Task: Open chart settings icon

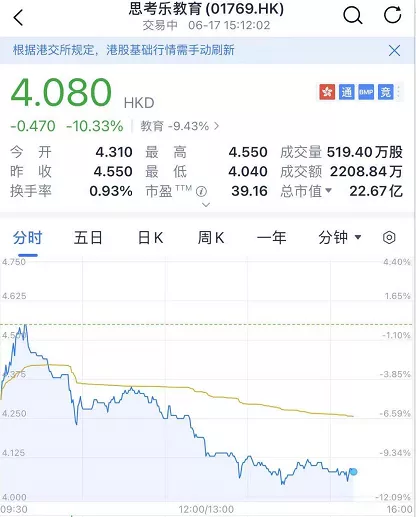Action: [389, 238]
